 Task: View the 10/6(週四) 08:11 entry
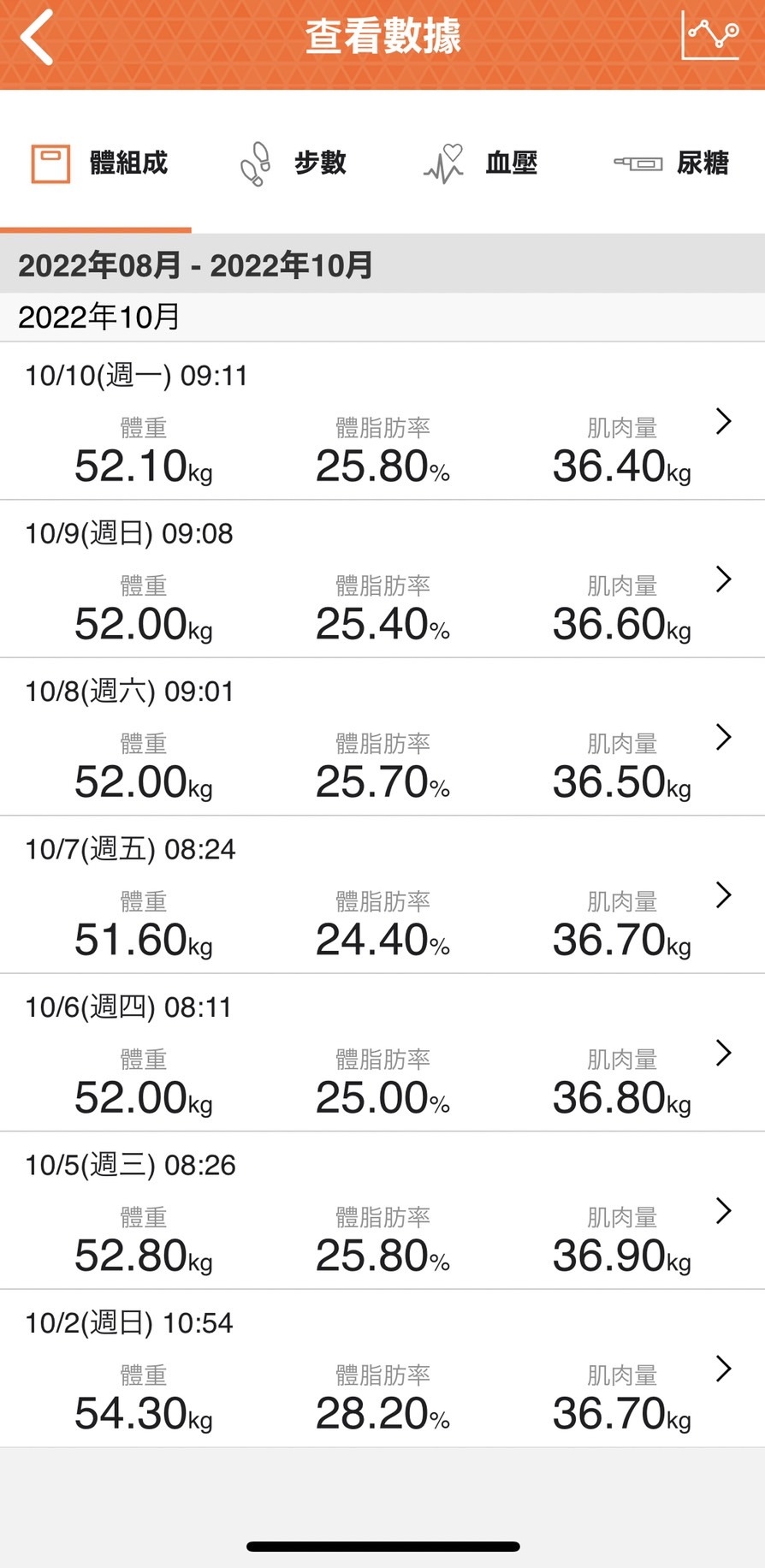click(382, 1053)
